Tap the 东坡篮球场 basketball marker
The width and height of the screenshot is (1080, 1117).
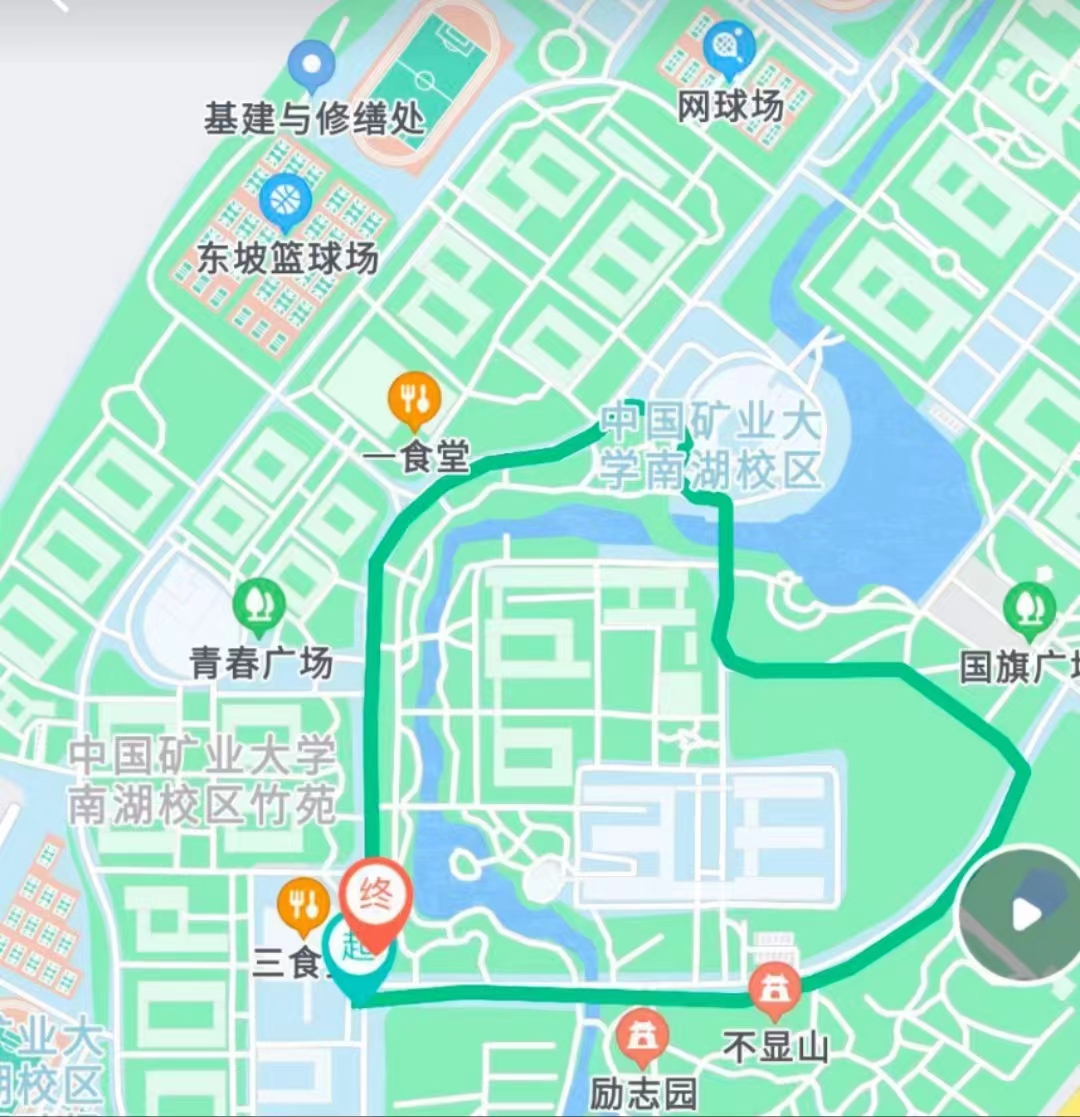point(286,200)
